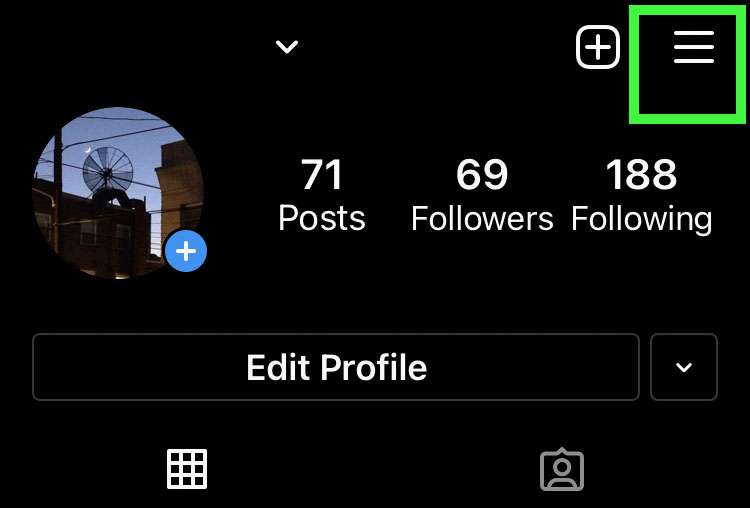View the 69 Followers list
This screenshot has width=750, height=508.
[x=482, y=196]
